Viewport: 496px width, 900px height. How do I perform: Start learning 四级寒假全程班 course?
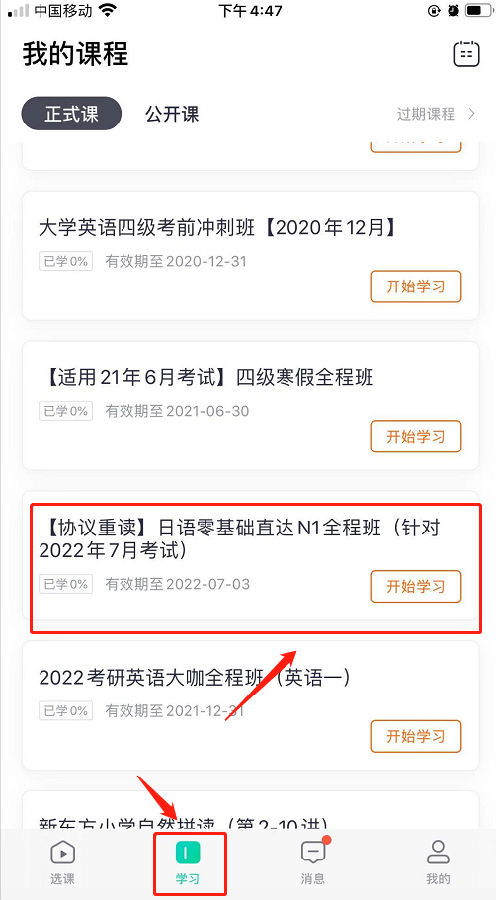tap(416, 436)
